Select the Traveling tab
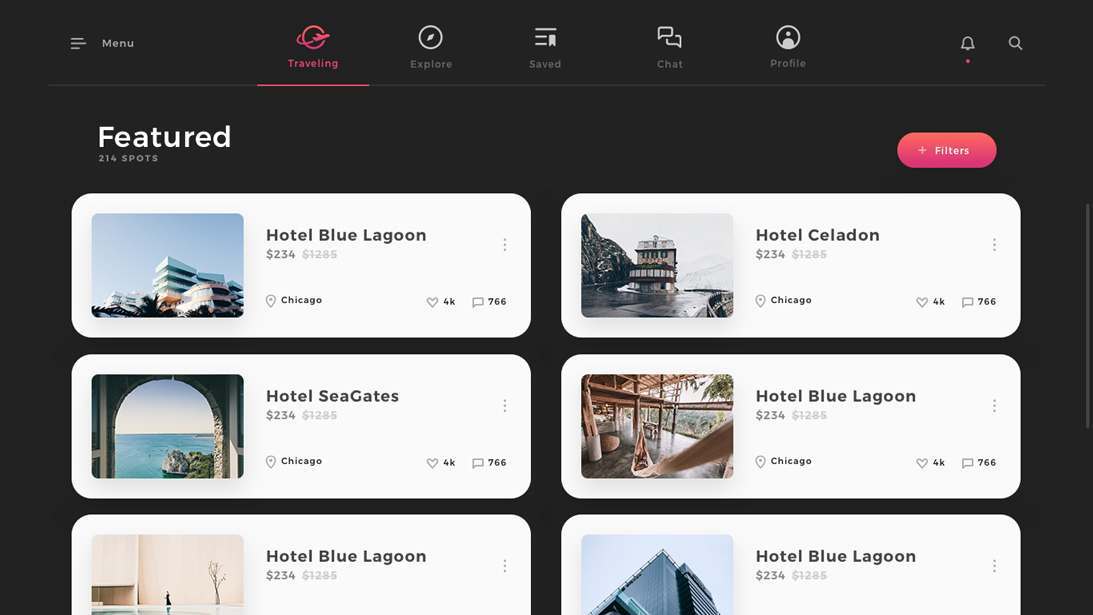 (313, 47)
